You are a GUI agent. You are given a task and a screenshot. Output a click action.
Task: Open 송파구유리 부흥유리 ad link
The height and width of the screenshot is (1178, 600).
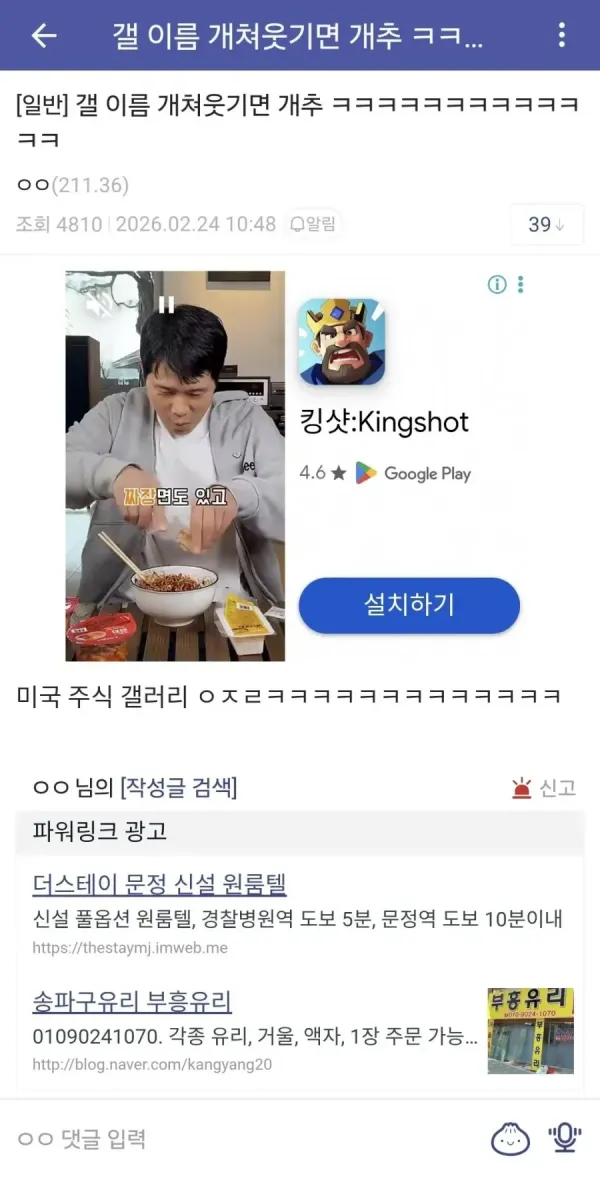click(132, 1001)
